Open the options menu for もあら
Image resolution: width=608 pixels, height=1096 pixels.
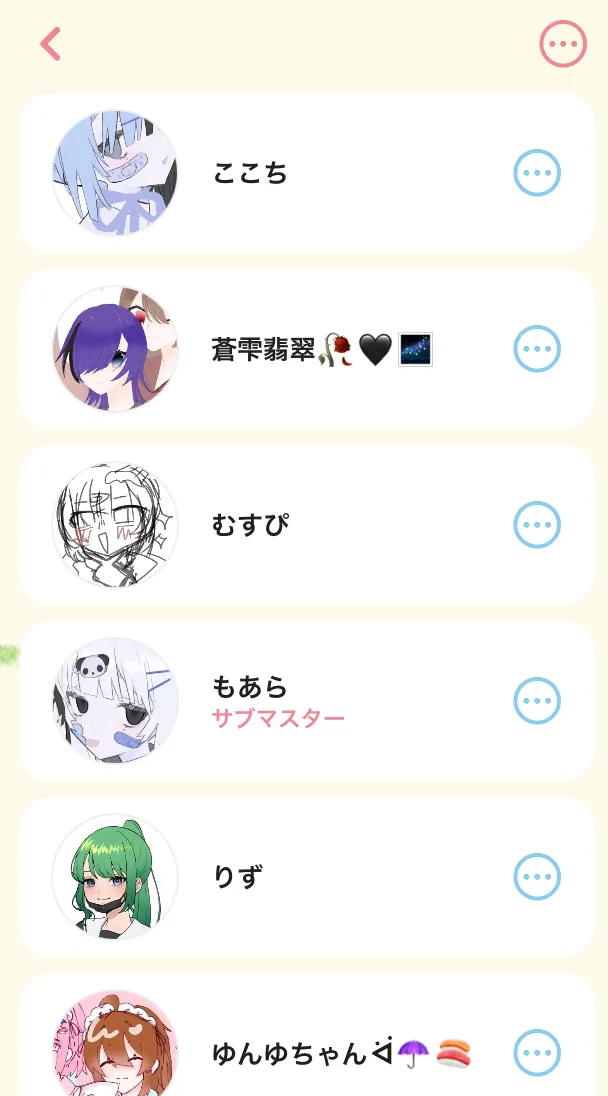537,700
